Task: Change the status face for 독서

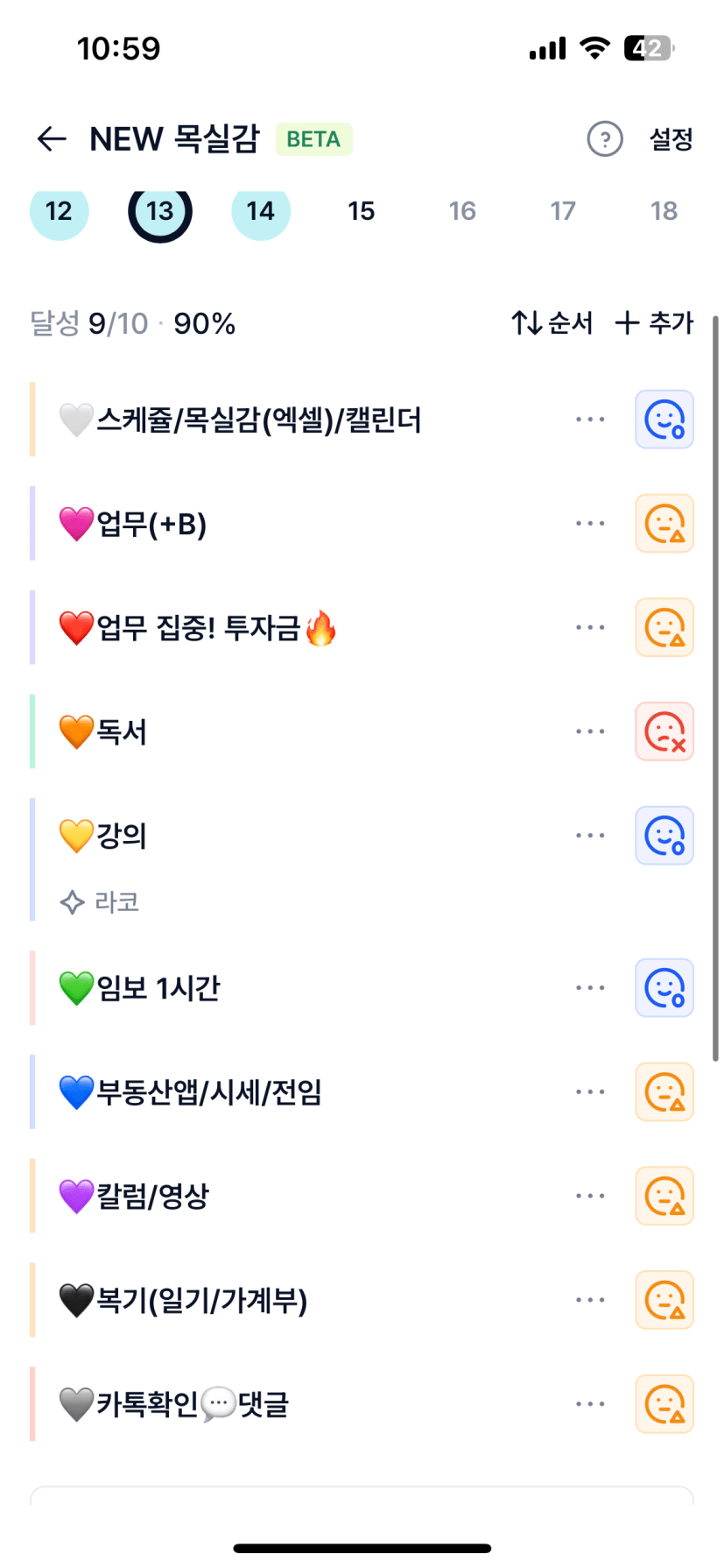Action: (x=664, y=731)
